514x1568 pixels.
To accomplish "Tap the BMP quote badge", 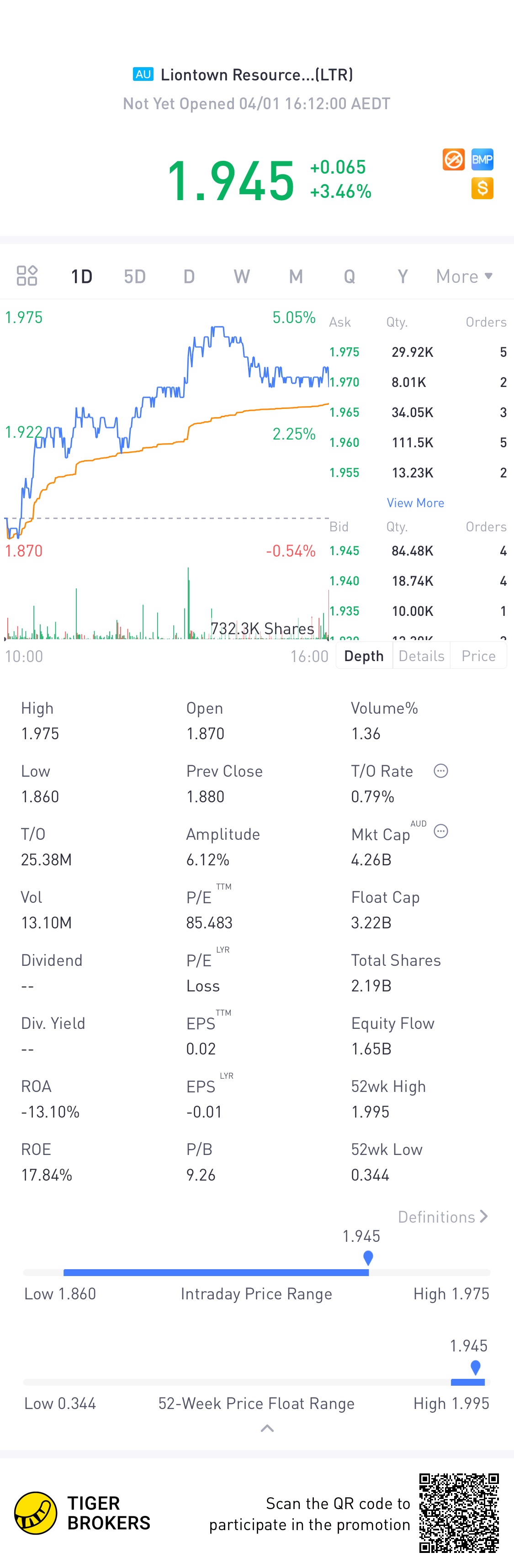I will [482, 159].
